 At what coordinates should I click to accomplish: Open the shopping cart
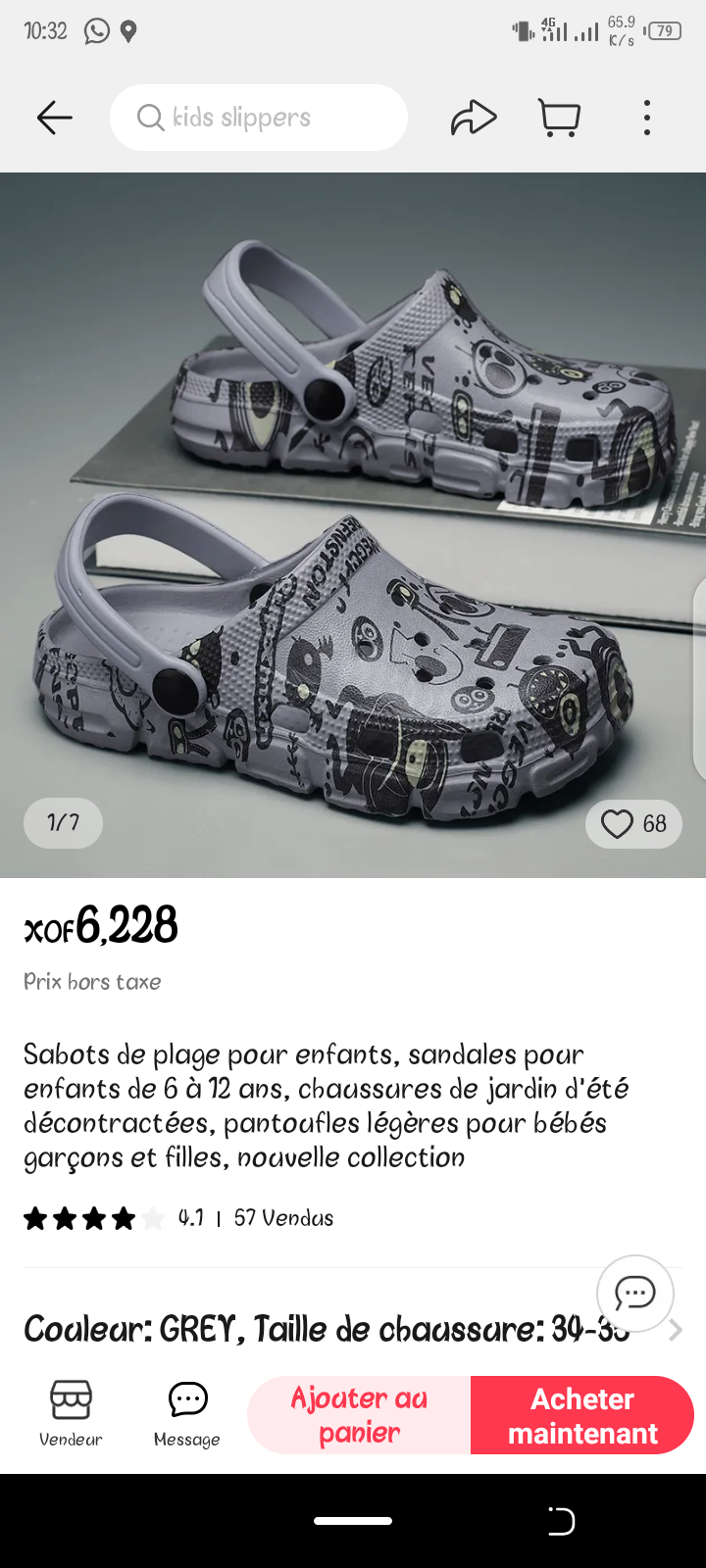click(560, 119)
